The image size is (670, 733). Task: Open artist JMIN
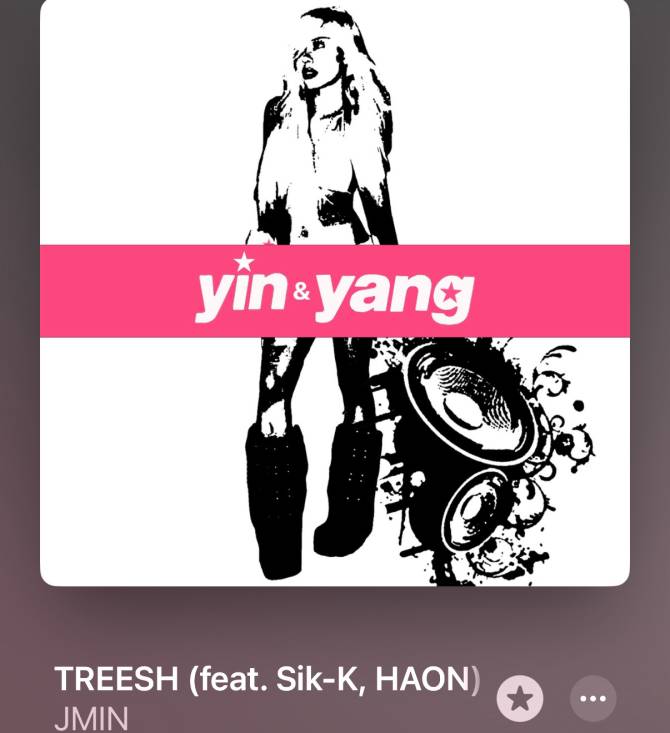91,720
